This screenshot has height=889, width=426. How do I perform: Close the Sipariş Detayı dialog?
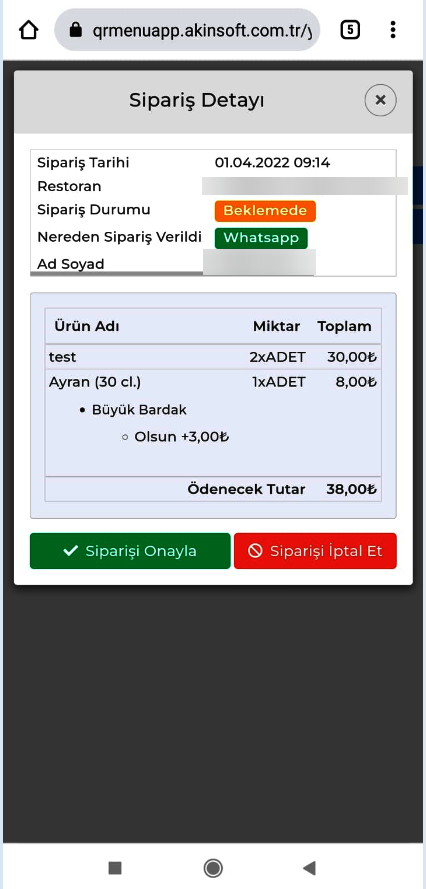click(380, 100)
